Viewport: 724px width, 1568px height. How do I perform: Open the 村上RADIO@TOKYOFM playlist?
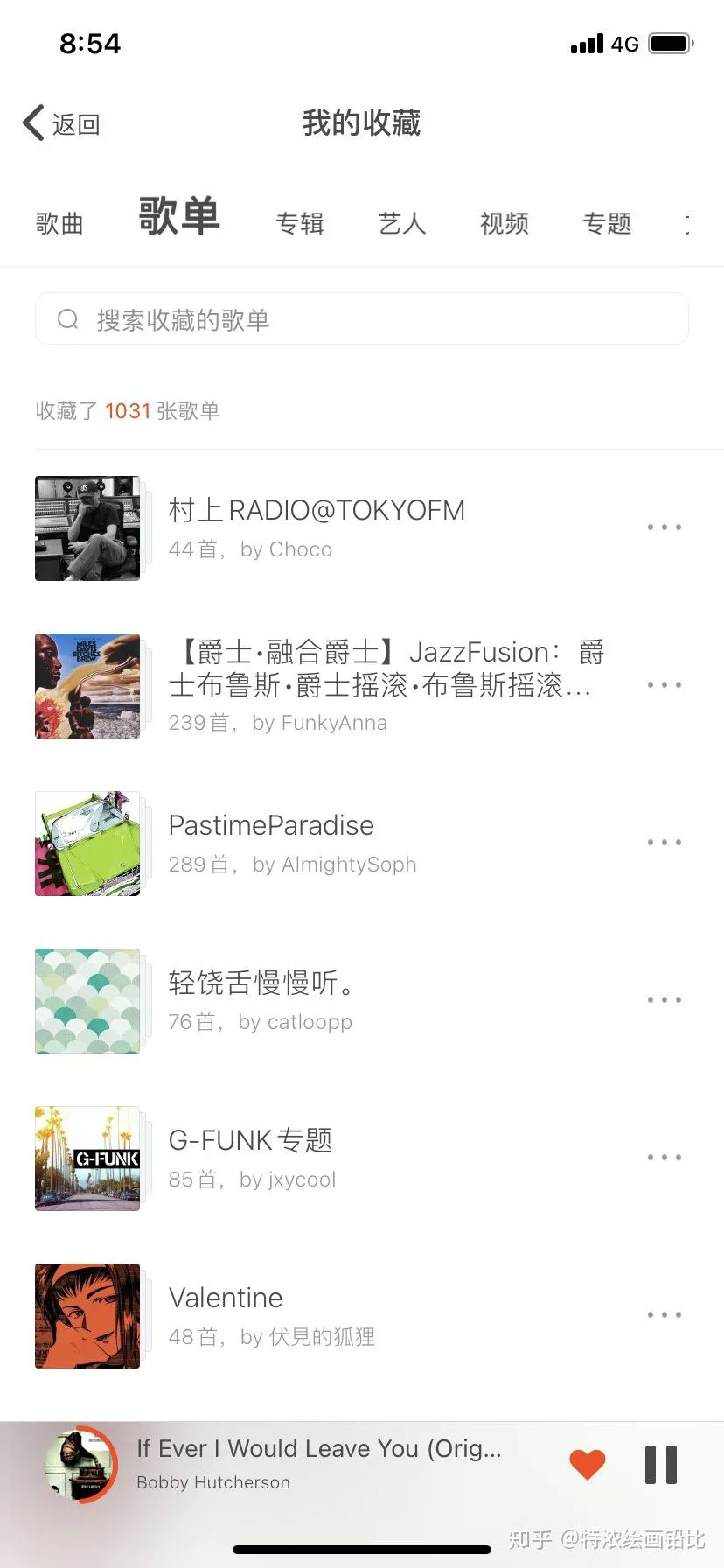click(x=317, y=528)
